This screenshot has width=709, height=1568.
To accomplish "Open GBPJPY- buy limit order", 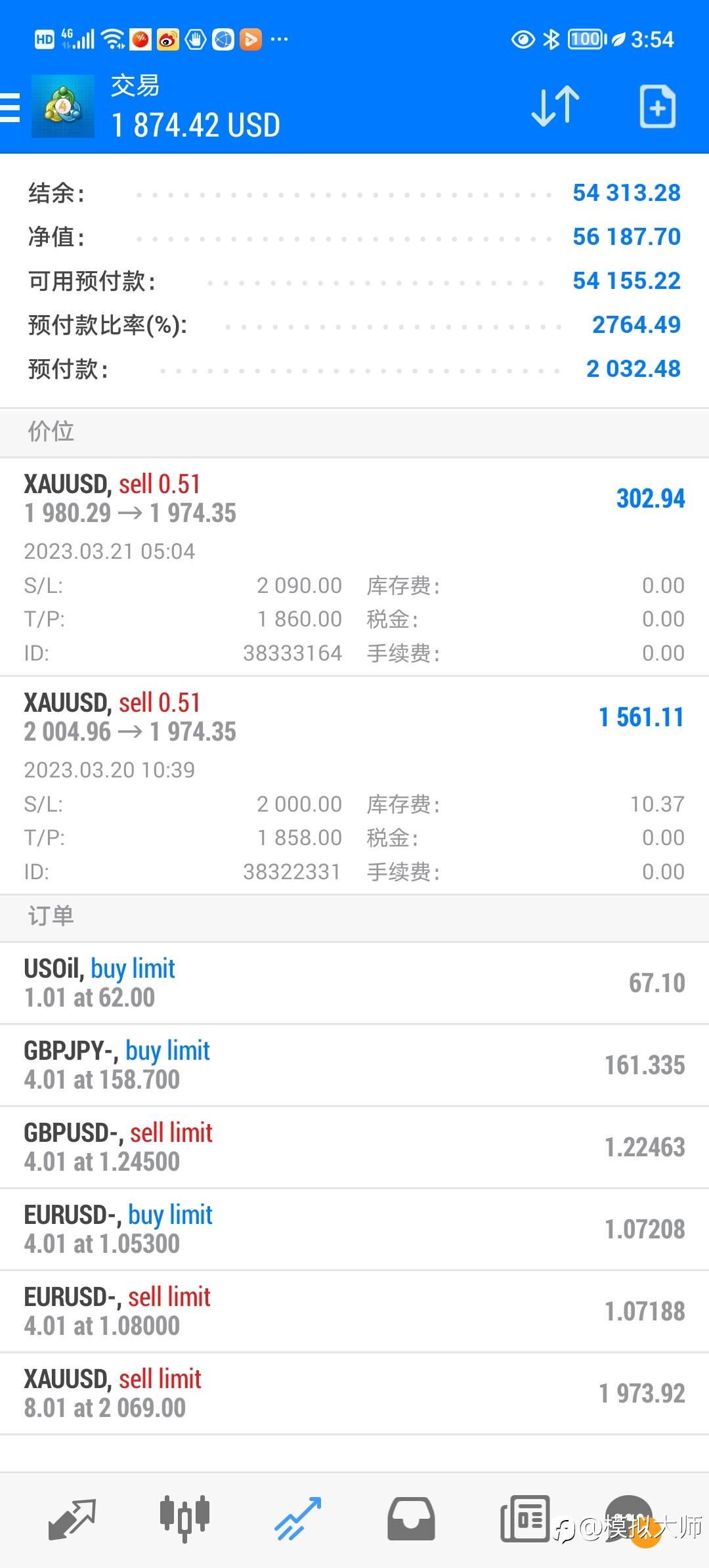I will 354,1065.
